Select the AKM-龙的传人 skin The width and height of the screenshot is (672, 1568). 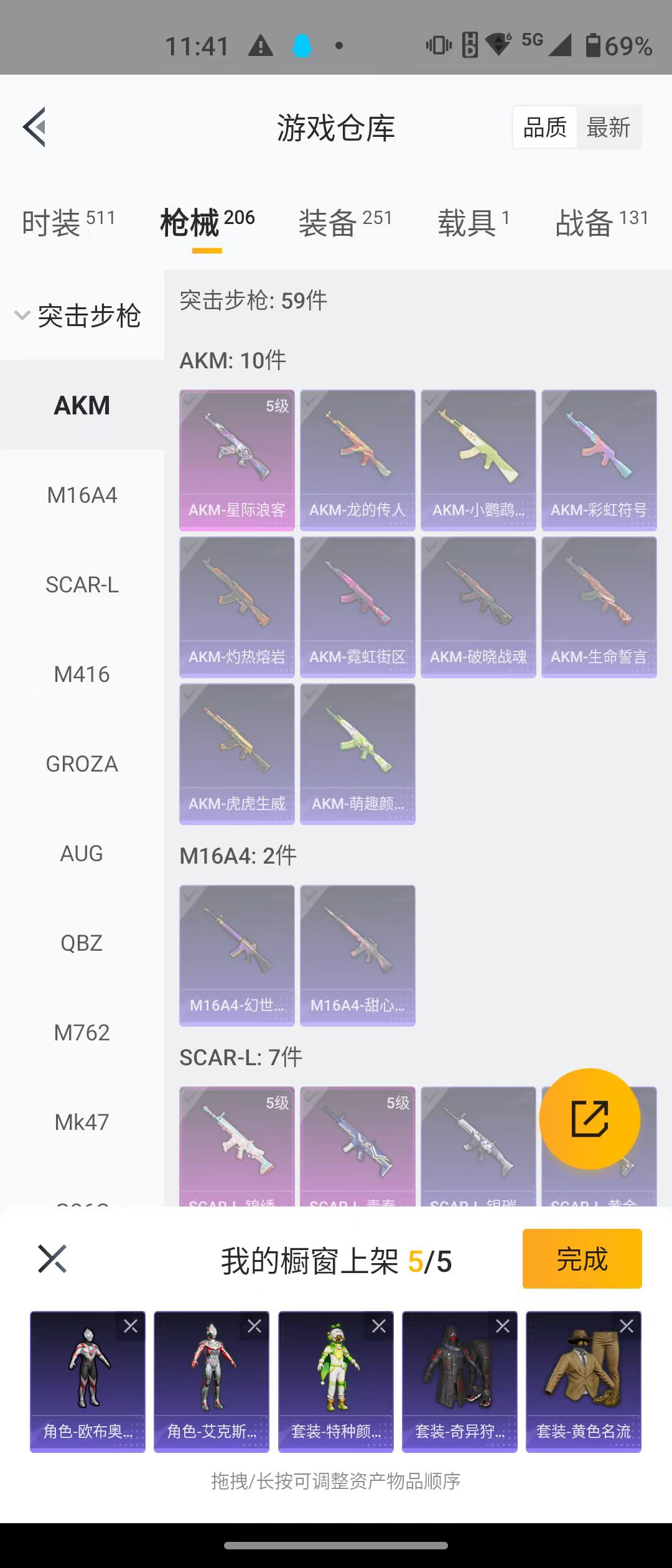[x=357, y=460]
